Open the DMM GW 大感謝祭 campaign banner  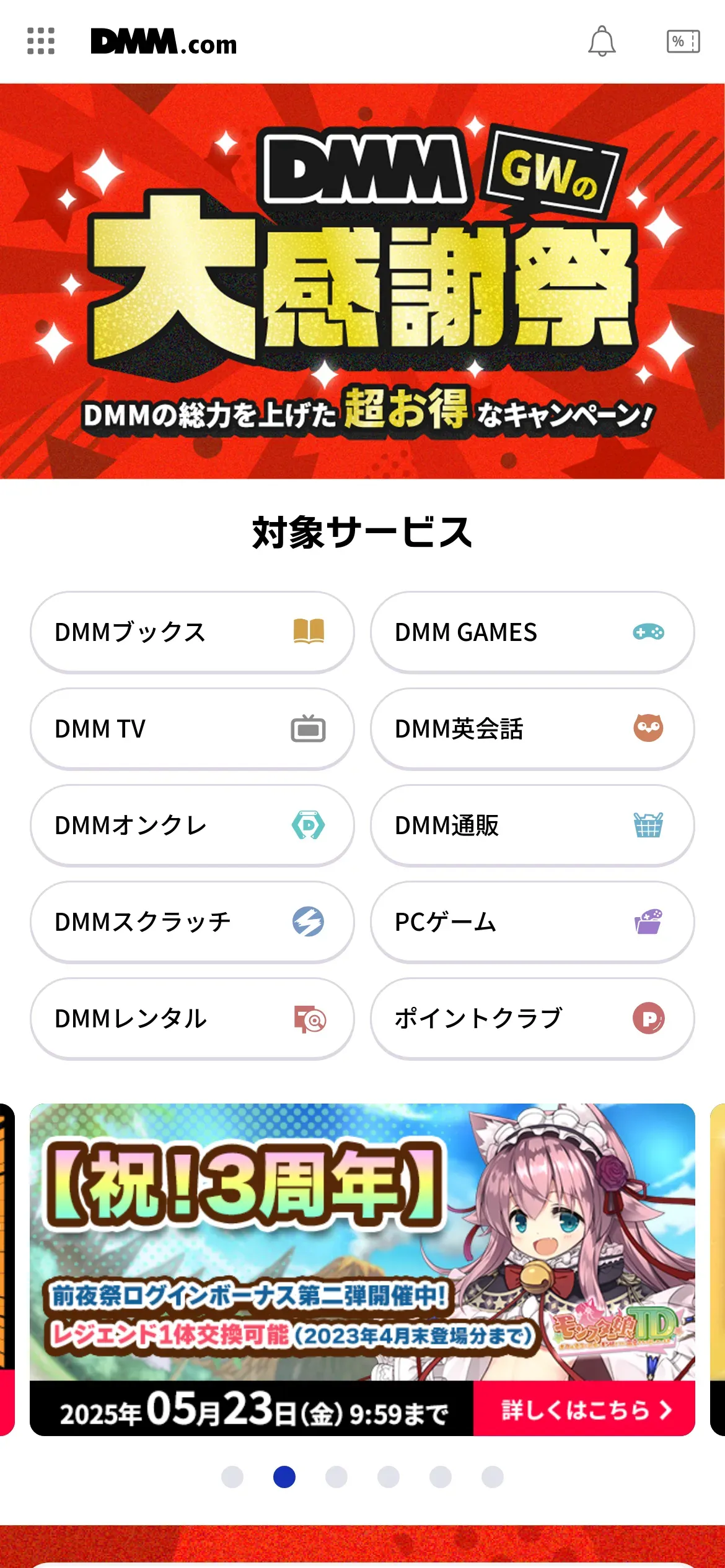362,281
